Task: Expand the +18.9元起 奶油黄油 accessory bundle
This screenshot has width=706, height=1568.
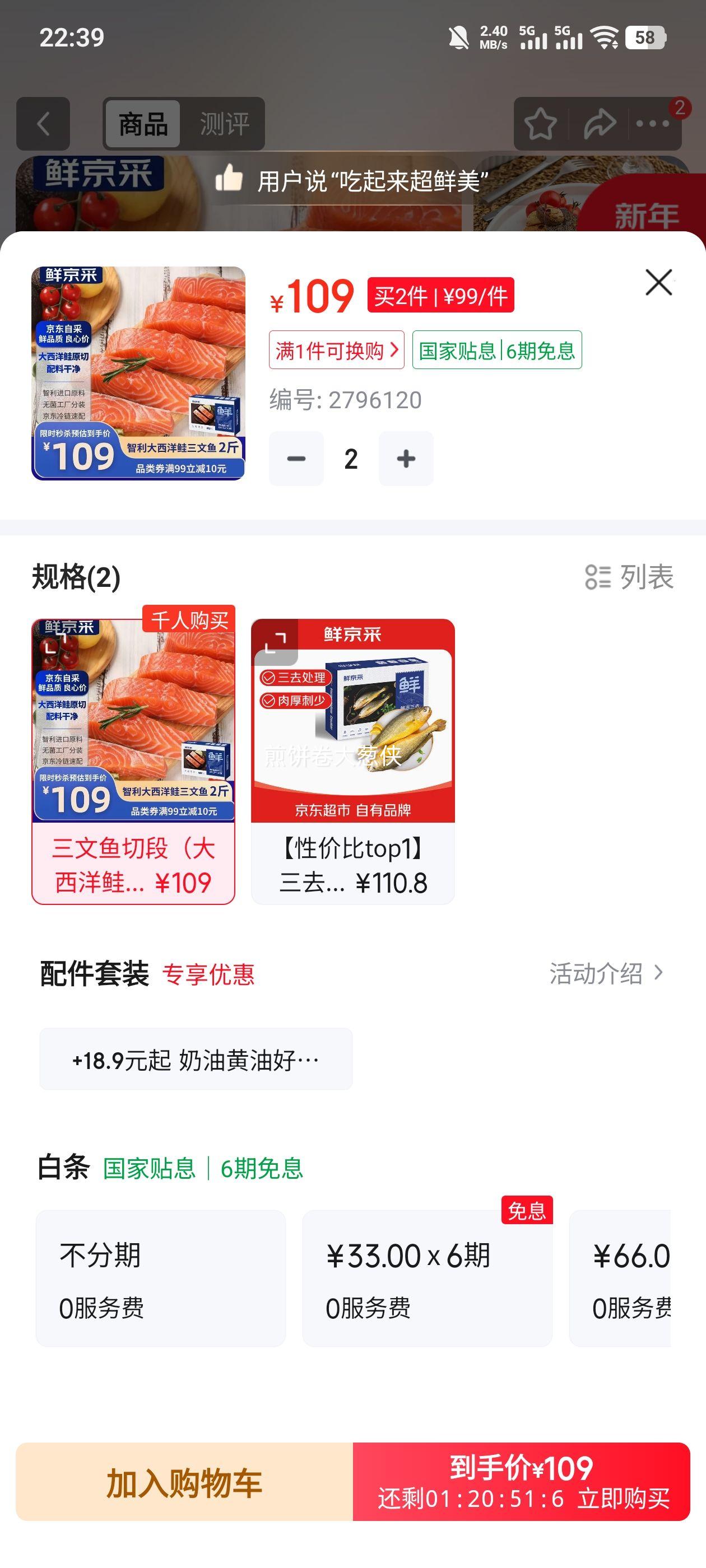Action: click(196, 1059)
